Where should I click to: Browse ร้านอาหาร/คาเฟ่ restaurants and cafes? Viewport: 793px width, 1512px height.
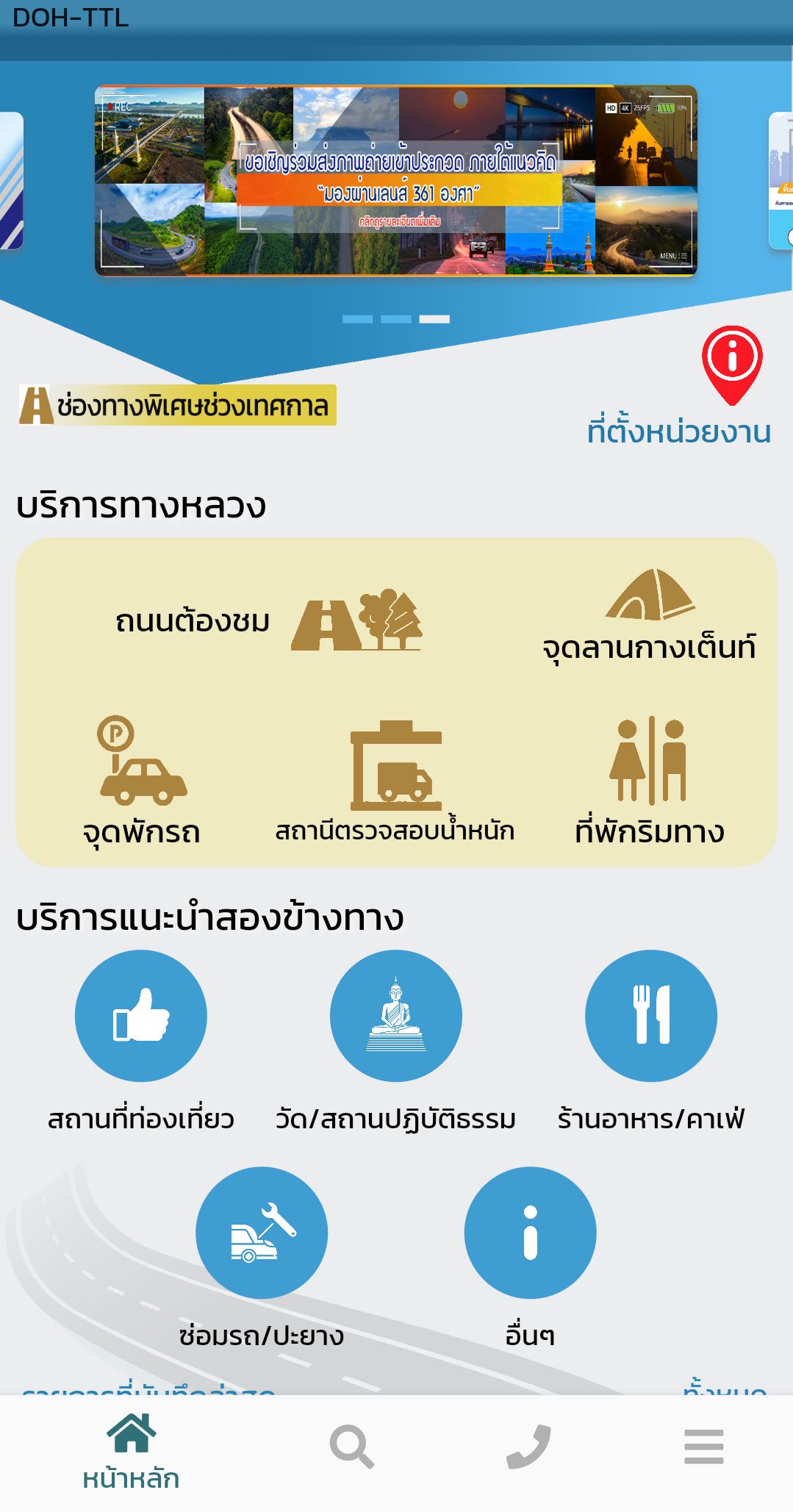[x=650, y=1017]
